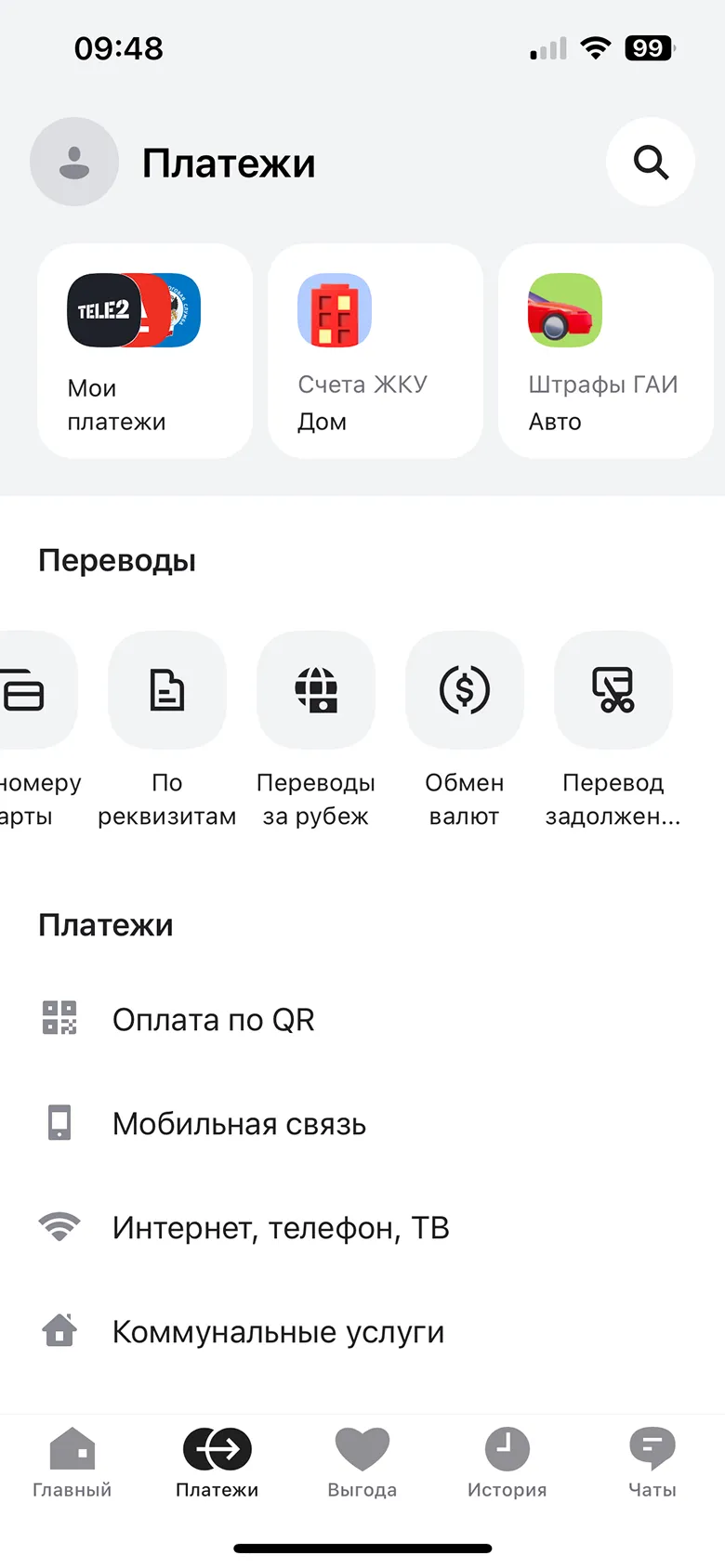This screenshot has width=725, height=1568.
Task: Open Мобильная связь payments
Action: coord(239,1124)
